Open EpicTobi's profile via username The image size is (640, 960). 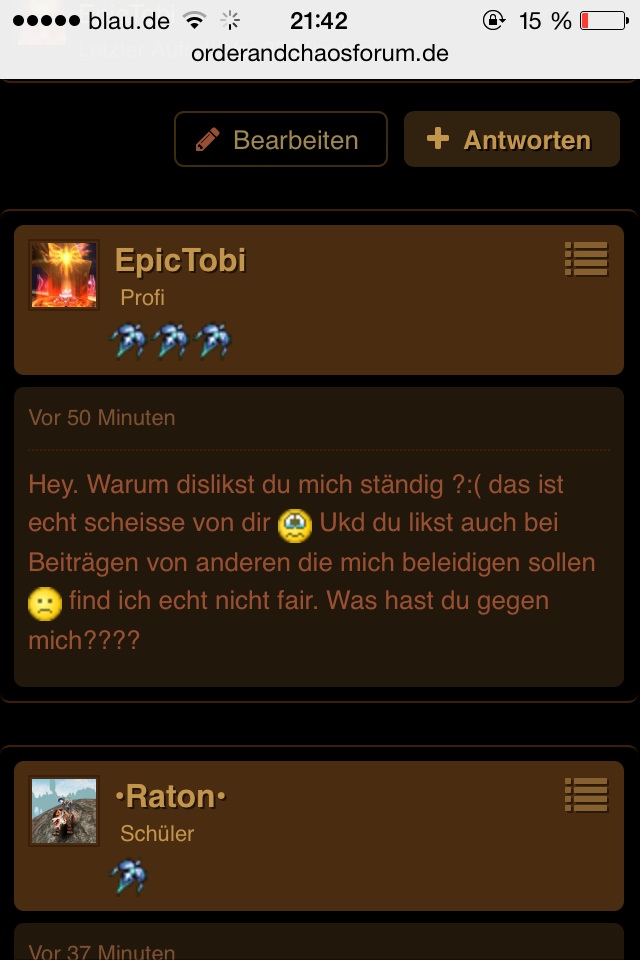point(180,260)
